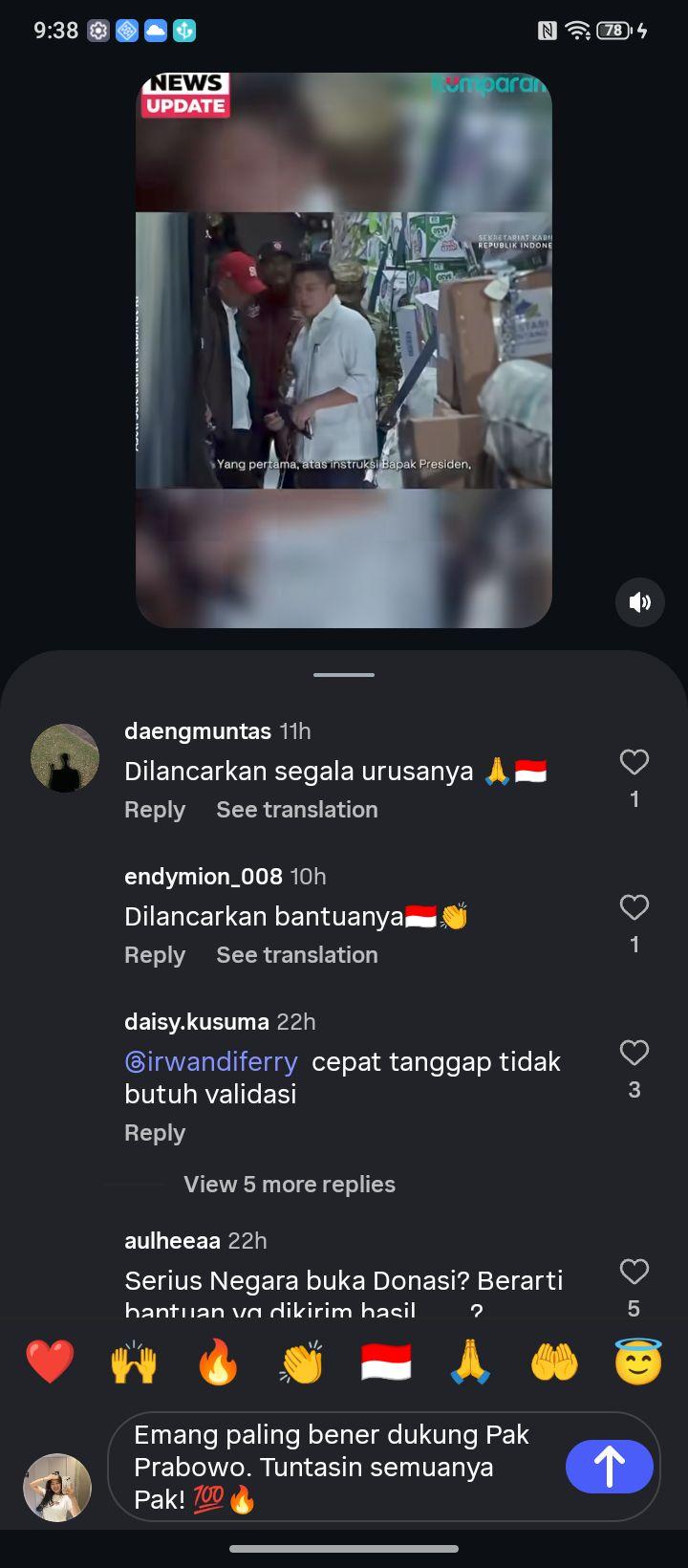Insert the Indonesian flag emoji

pos(386,1362)
